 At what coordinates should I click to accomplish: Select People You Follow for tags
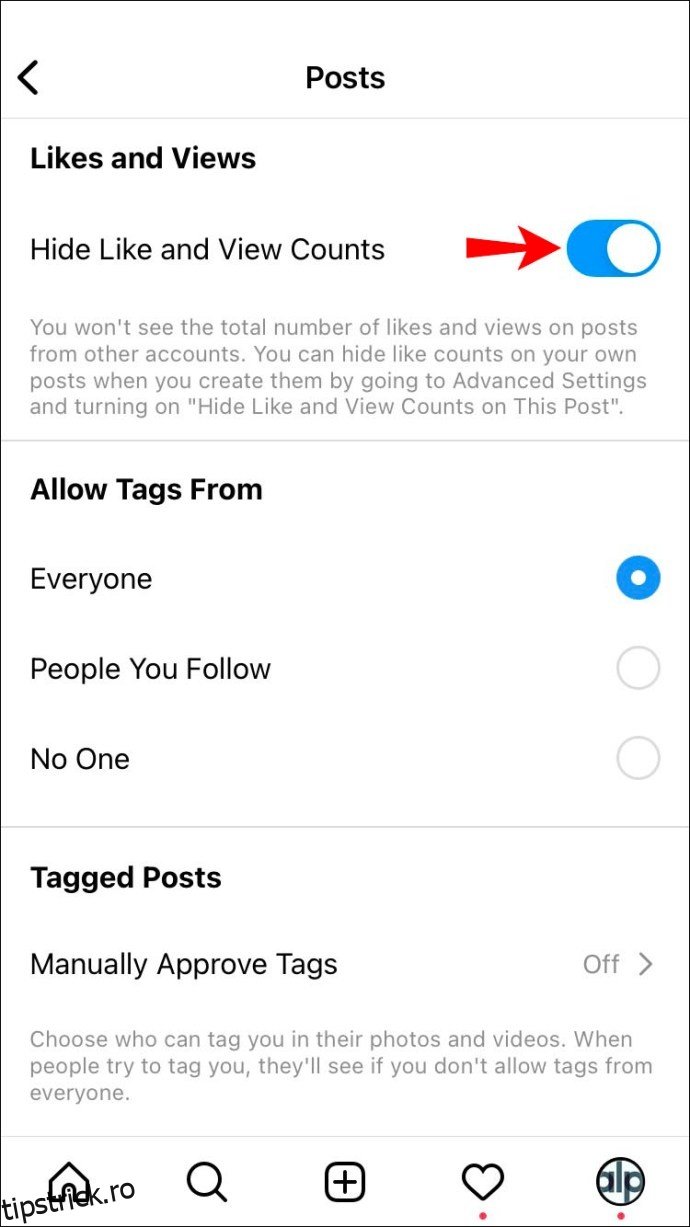(637, 668)
